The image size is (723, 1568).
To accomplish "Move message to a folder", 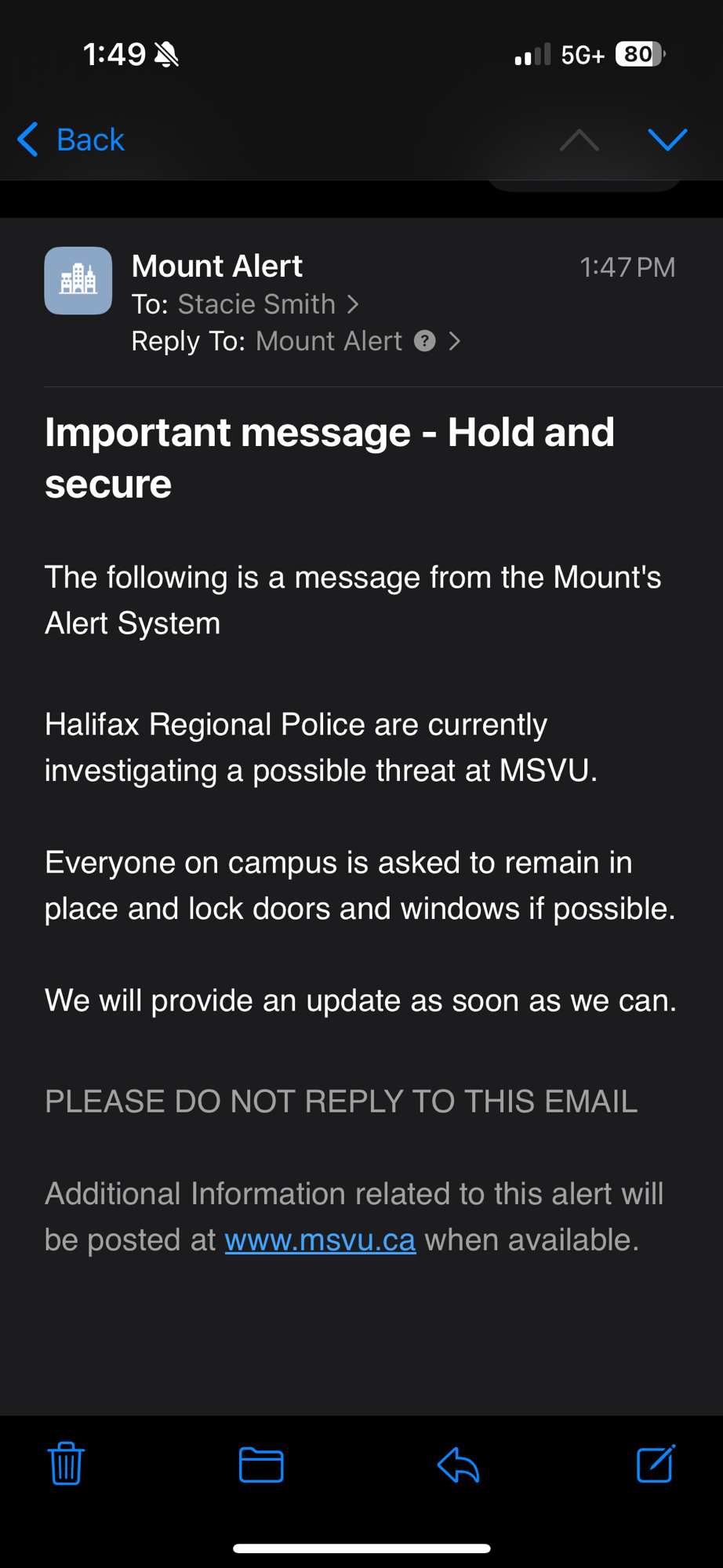I will (261, 1464).
